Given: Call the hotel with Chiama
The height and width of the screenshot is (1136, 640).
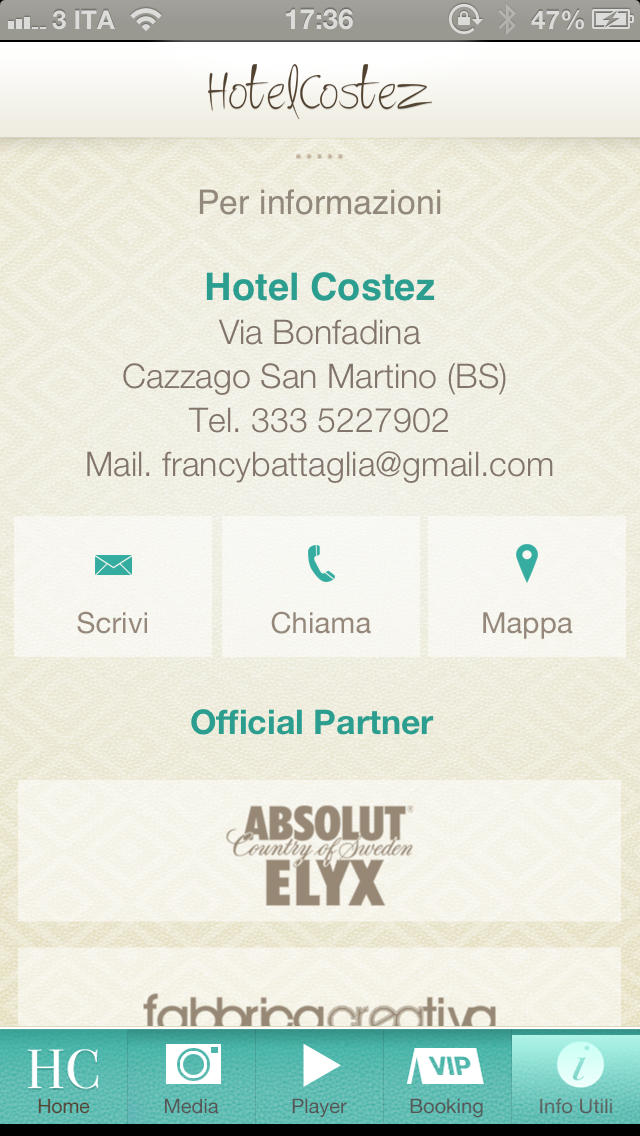Looking at the screenshot, I should pos(320,586).
